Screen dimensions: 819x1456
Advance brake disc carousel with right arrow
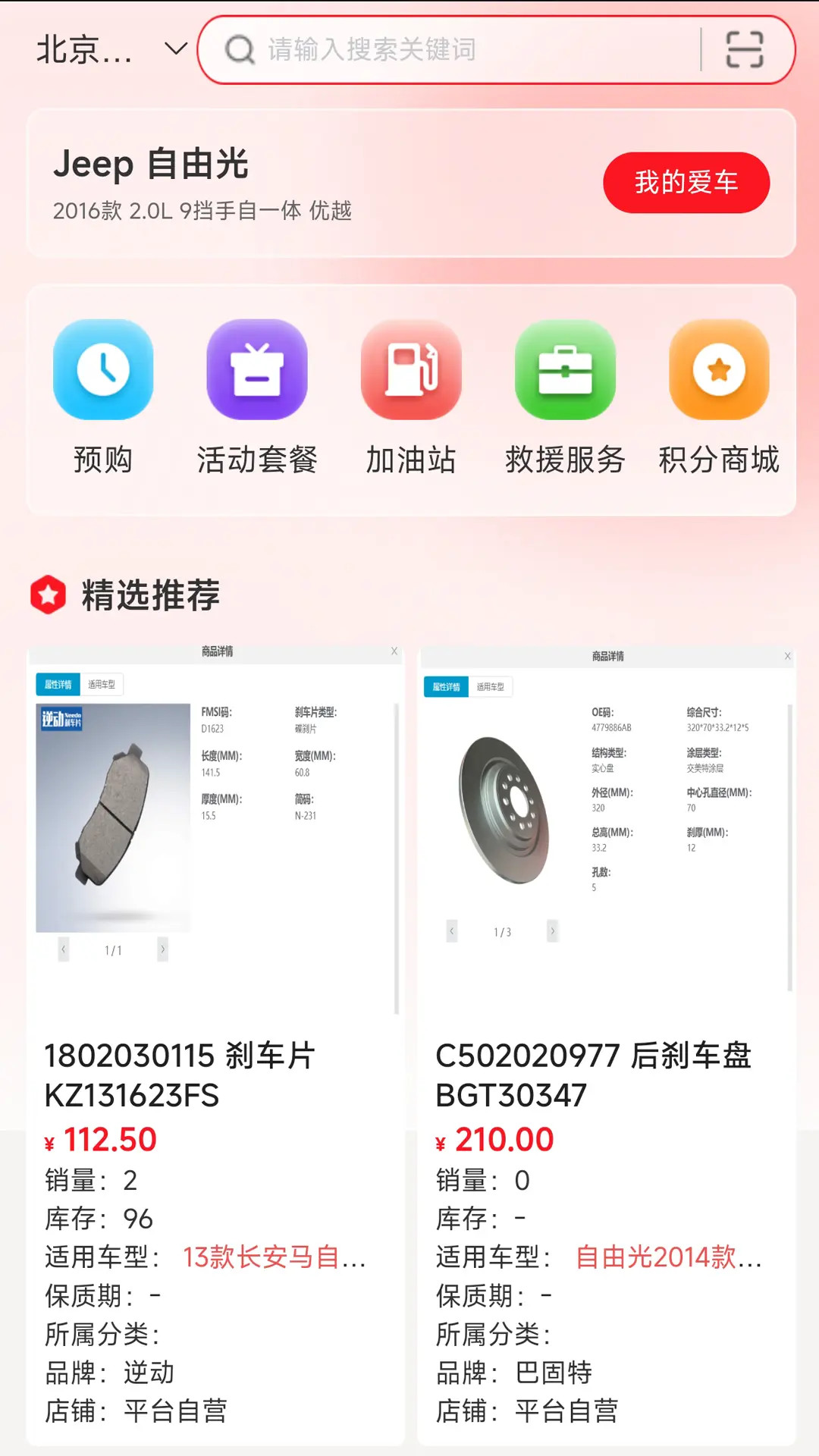(x=552, y=931)
